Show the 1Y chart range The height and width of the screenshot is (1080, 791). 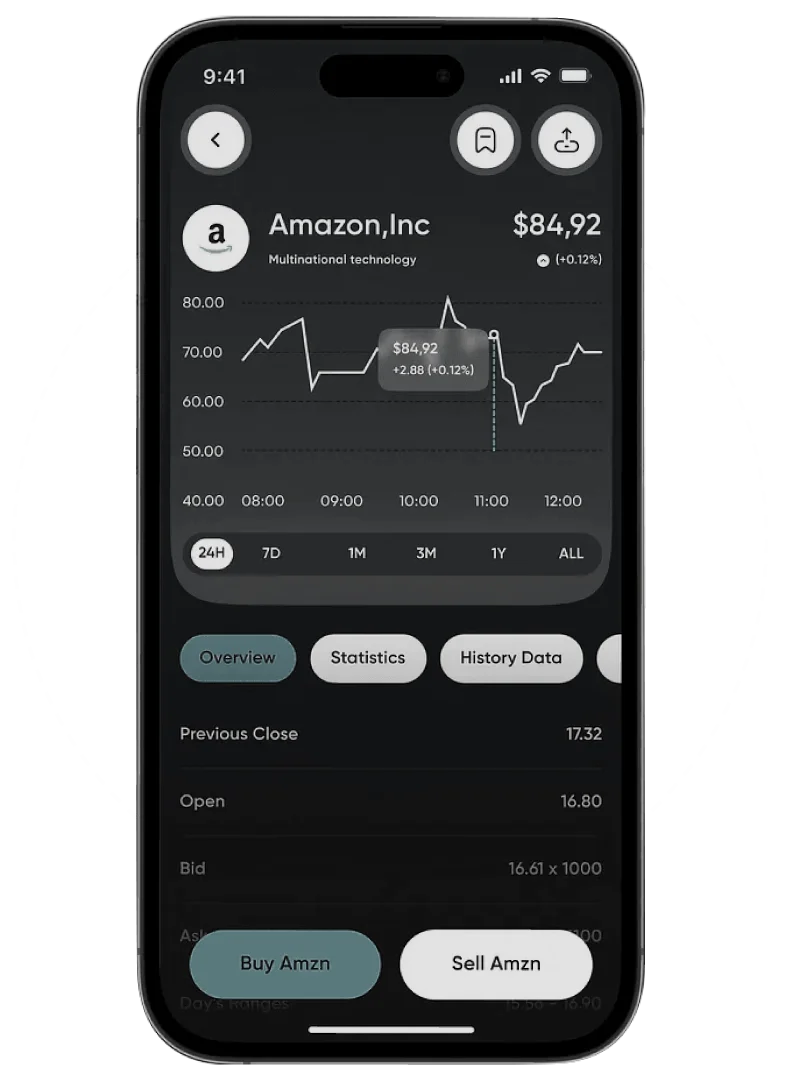[498, 553]
